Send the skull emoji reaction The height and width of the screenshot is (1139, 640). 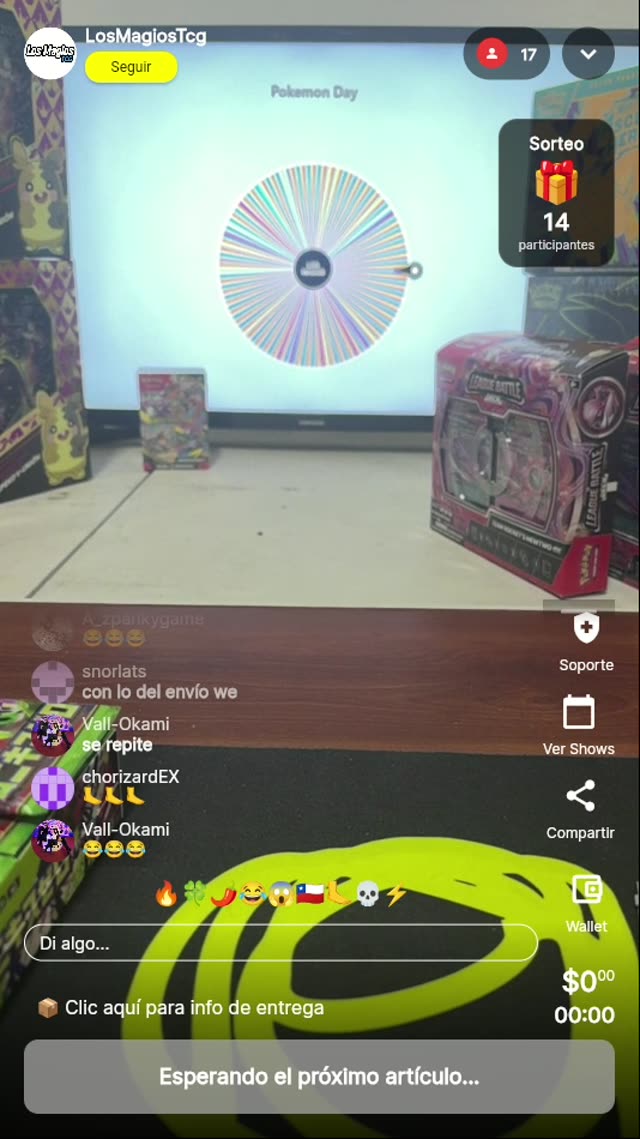click(x=368, y=894)
